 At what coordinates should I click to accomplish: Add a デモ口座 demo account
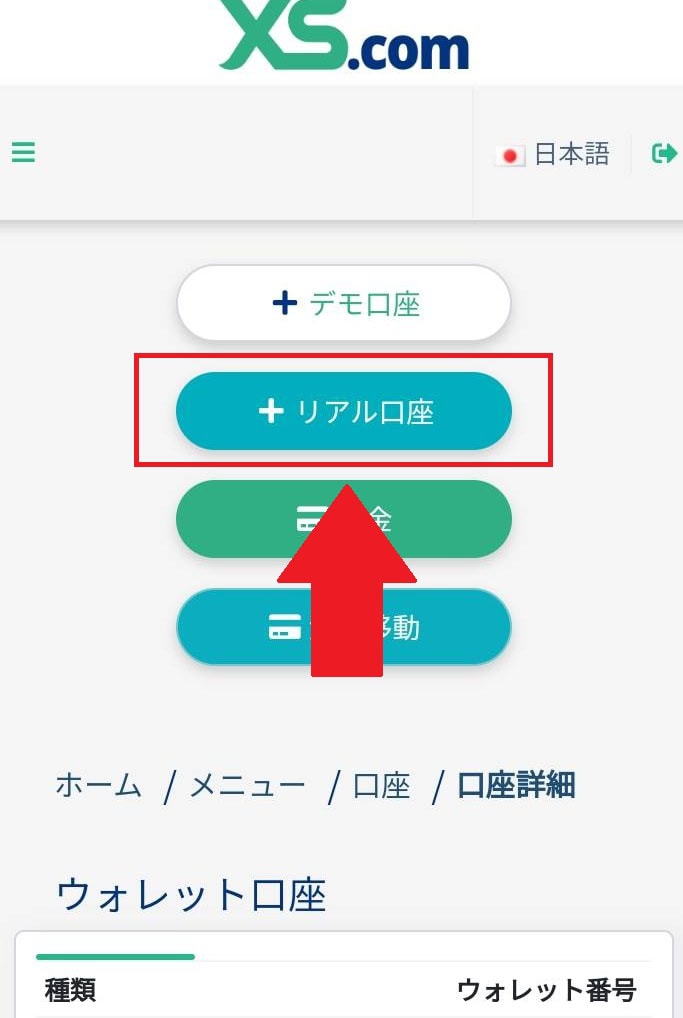pyautogui.click(x=344, y=303)
